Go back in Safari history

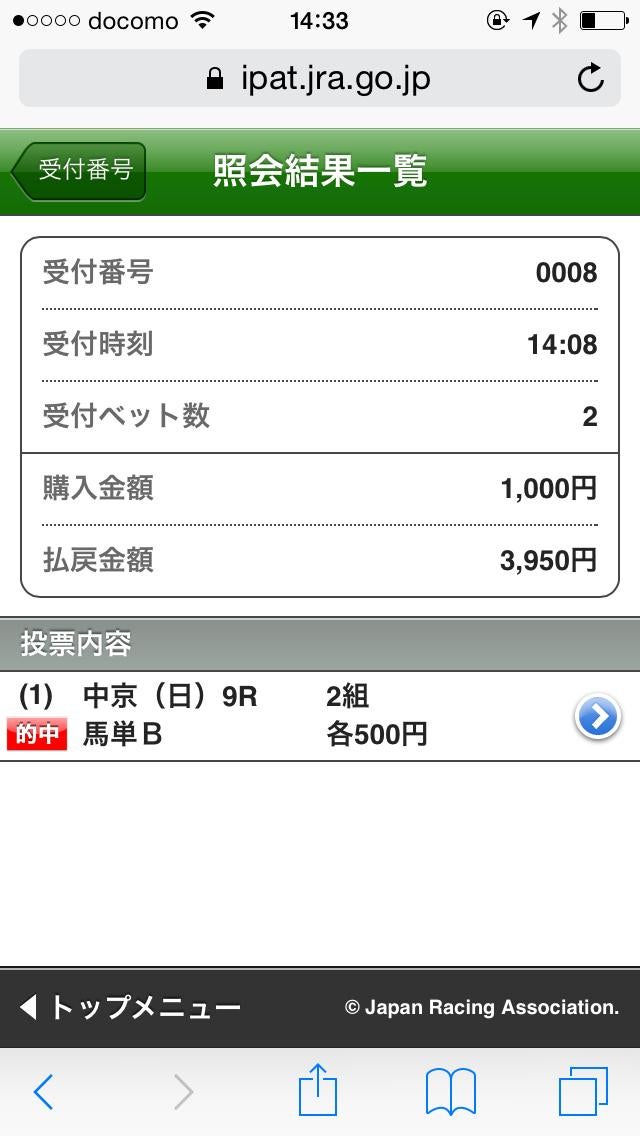[x=43, y=1092]
